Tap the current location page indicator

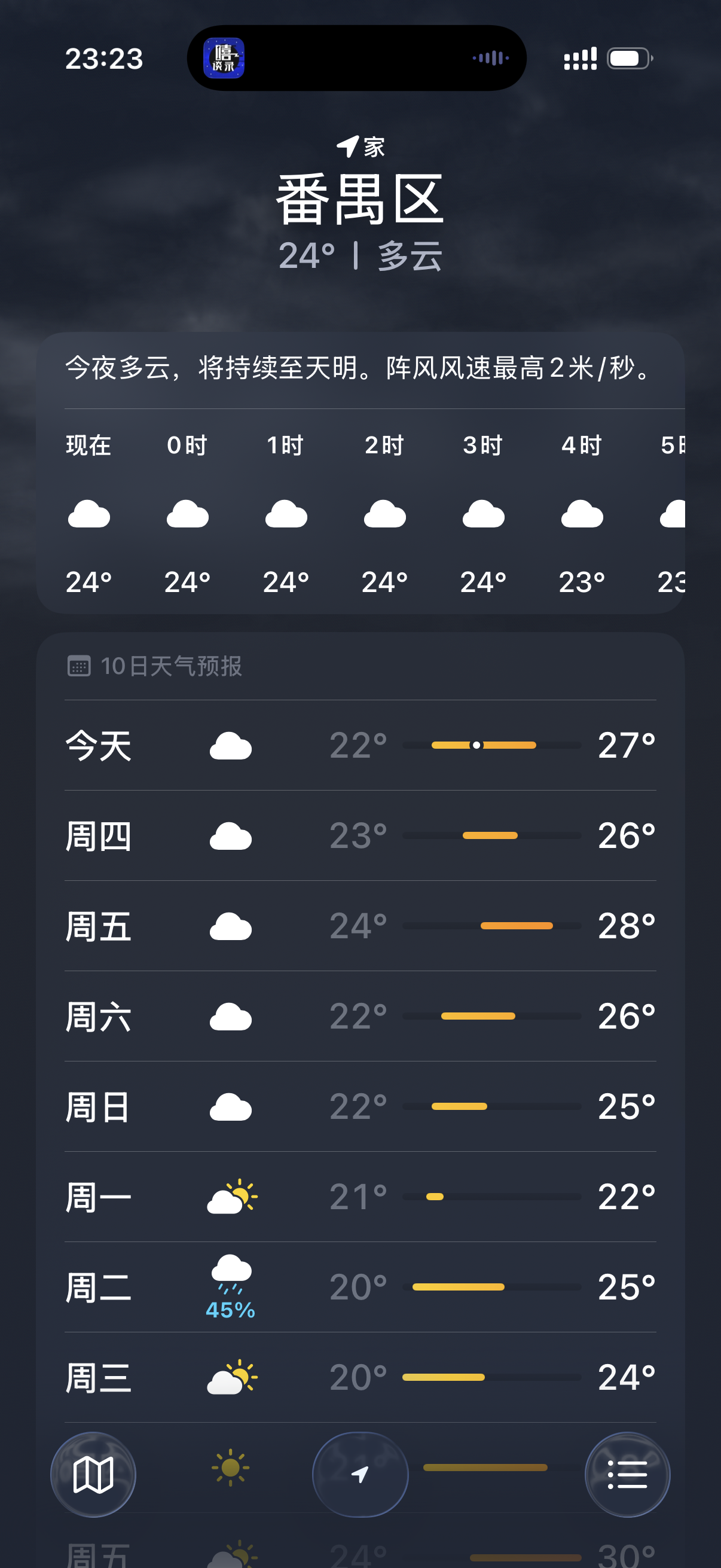click(x=360, y=1474)
